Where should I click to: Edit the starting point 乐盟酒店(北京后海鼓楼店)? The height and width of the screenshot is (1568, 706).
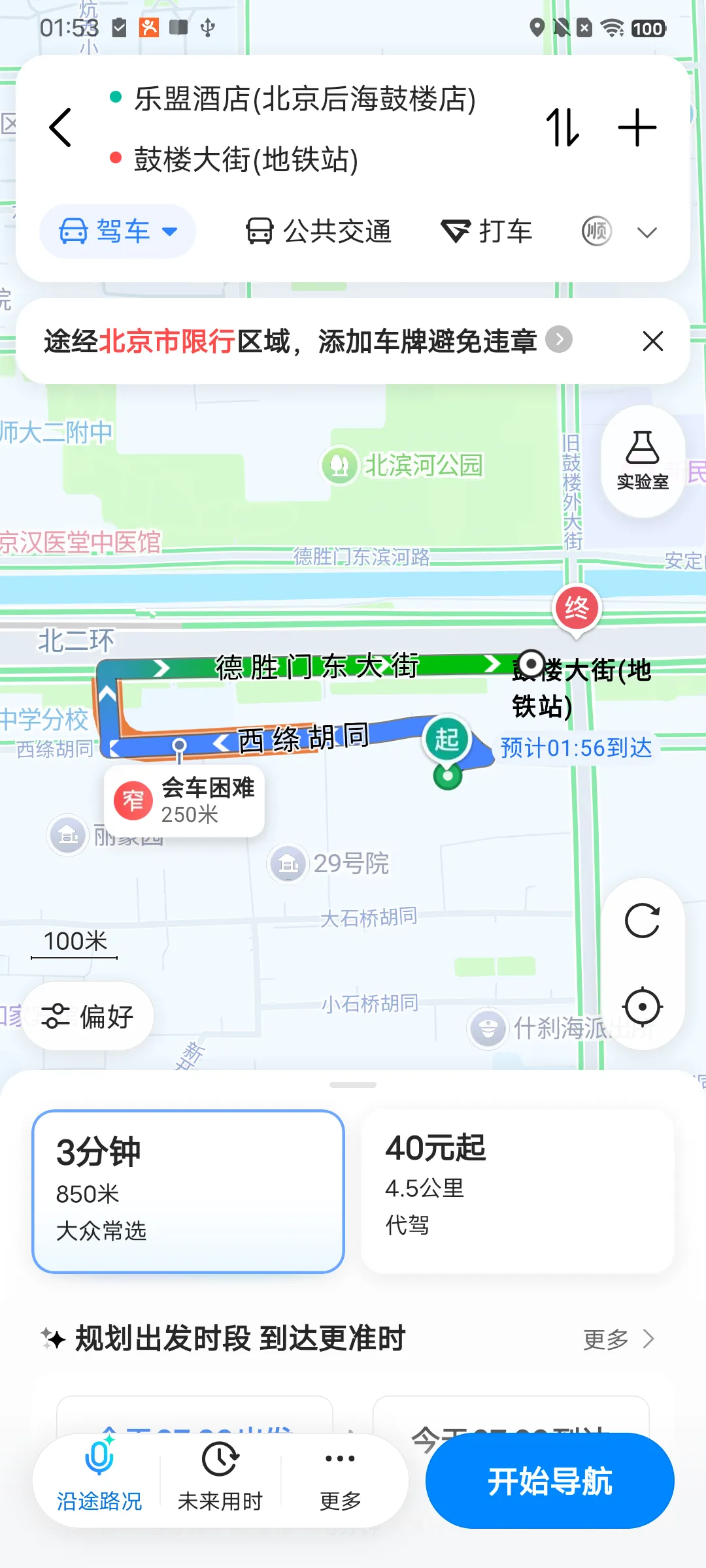[305, 99]
